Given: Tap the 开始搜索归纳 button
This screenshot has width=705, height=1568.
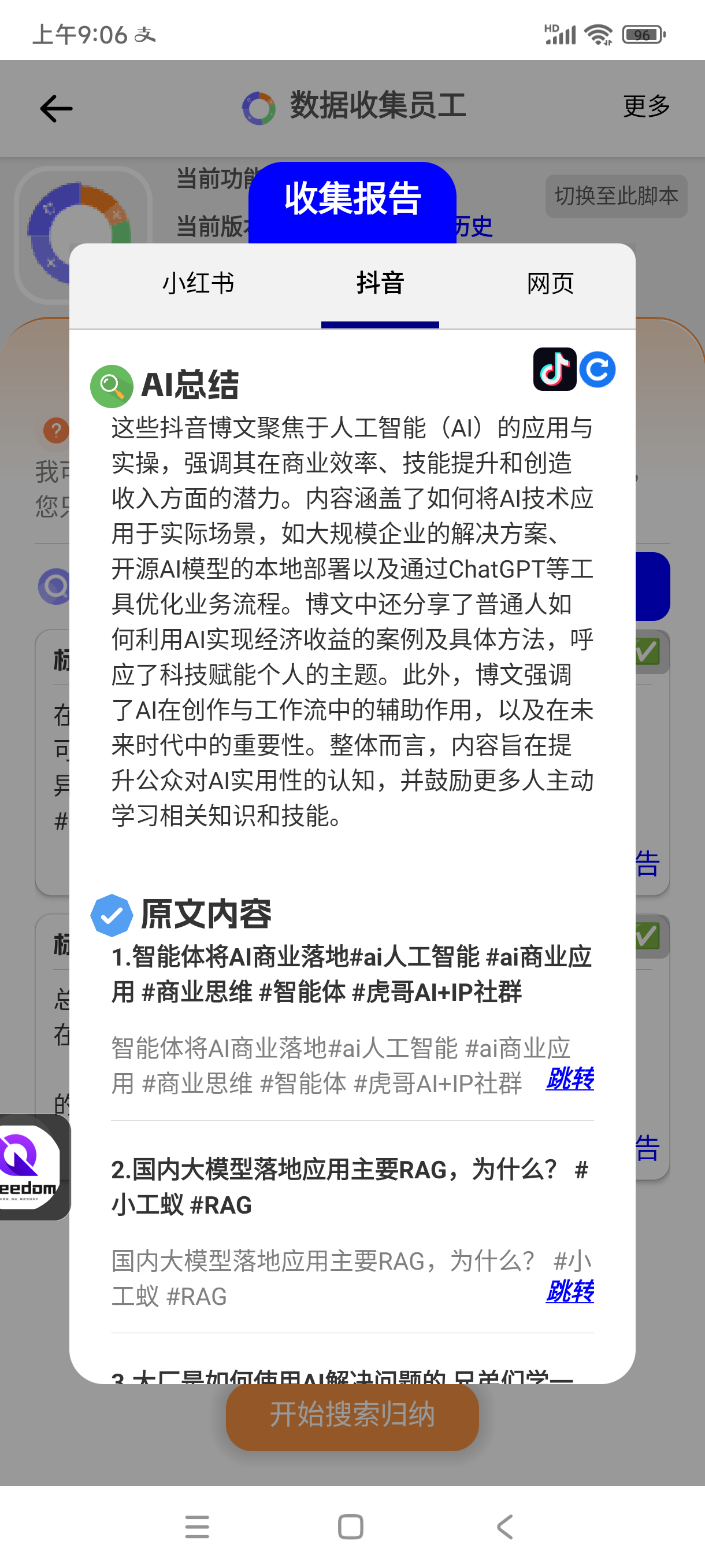Looking at the screenshot, I should click(352, 1415).
